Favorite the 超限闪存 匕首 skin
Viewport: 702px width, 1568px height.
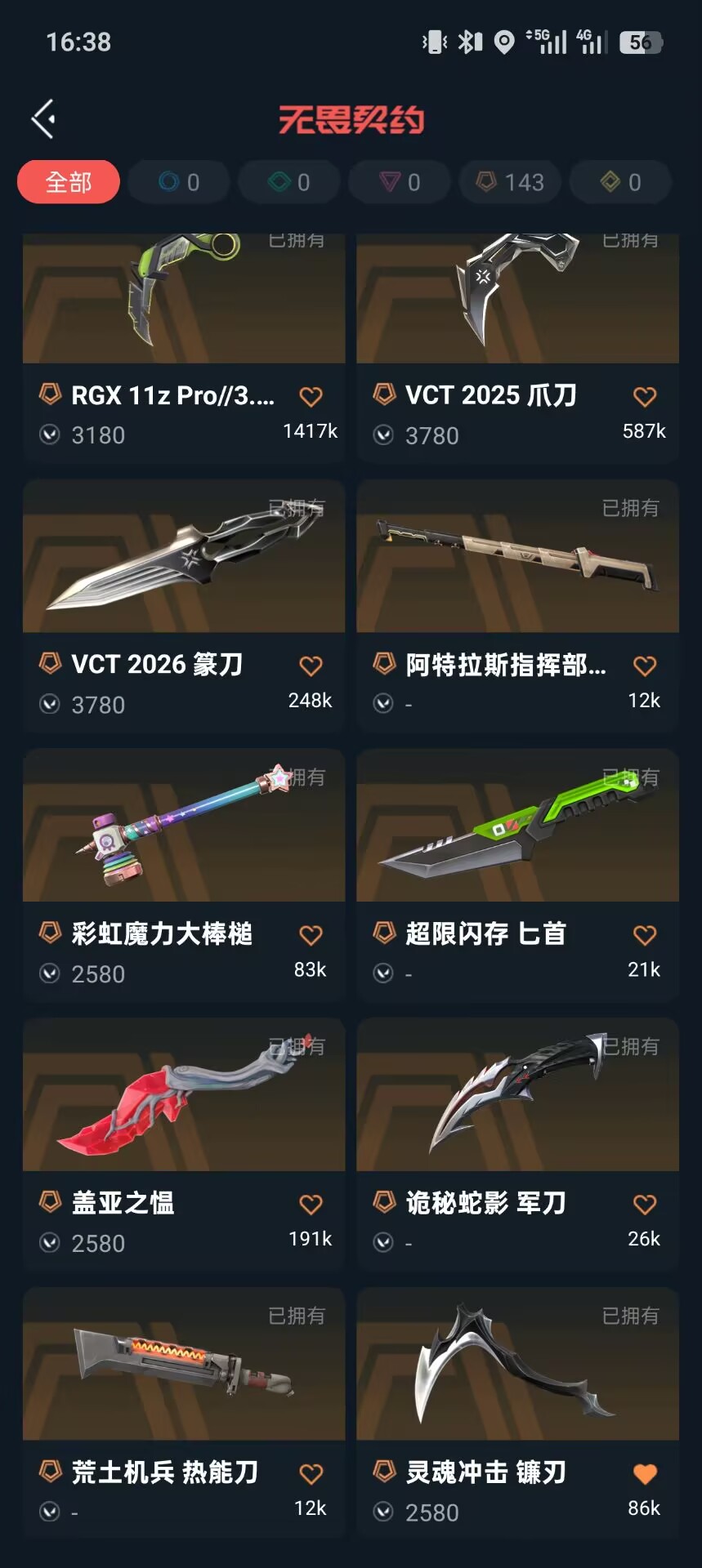[645, 935]
